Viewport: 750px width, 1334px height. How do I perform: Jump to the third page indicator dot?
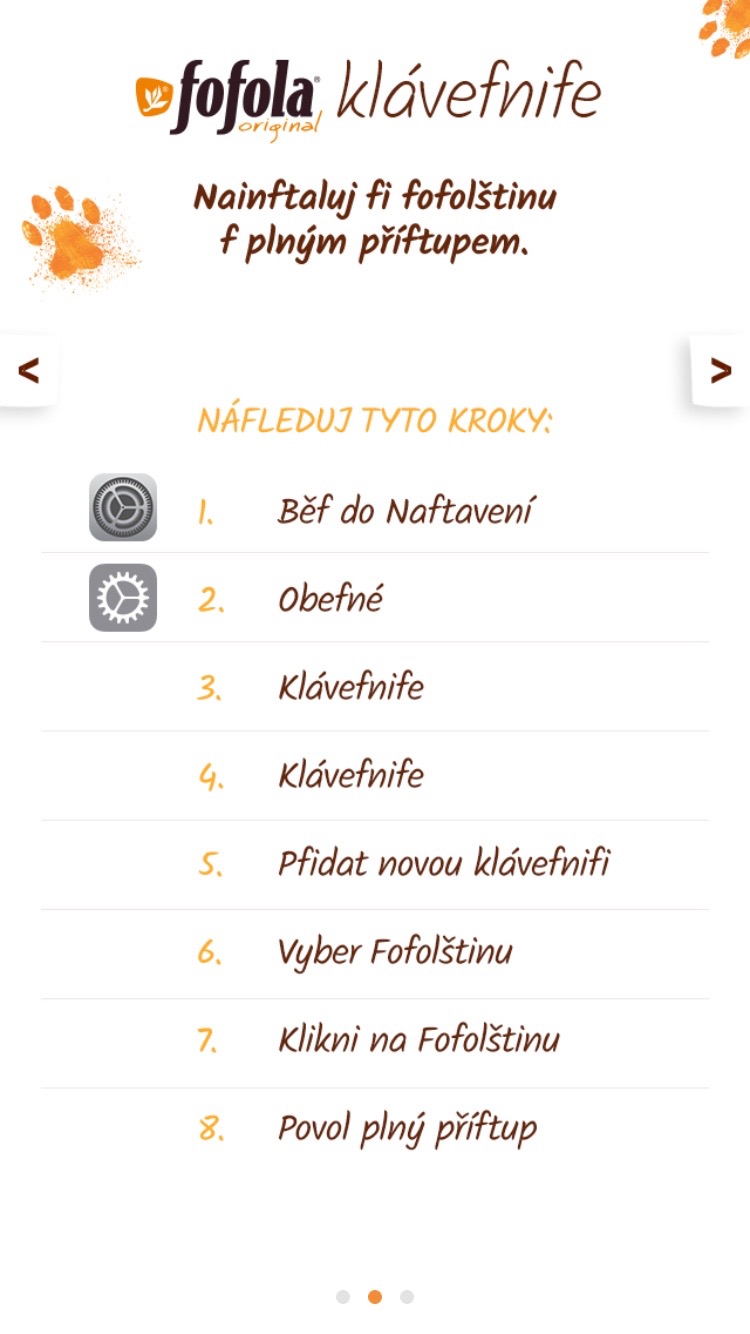[x=407, y=1297]
